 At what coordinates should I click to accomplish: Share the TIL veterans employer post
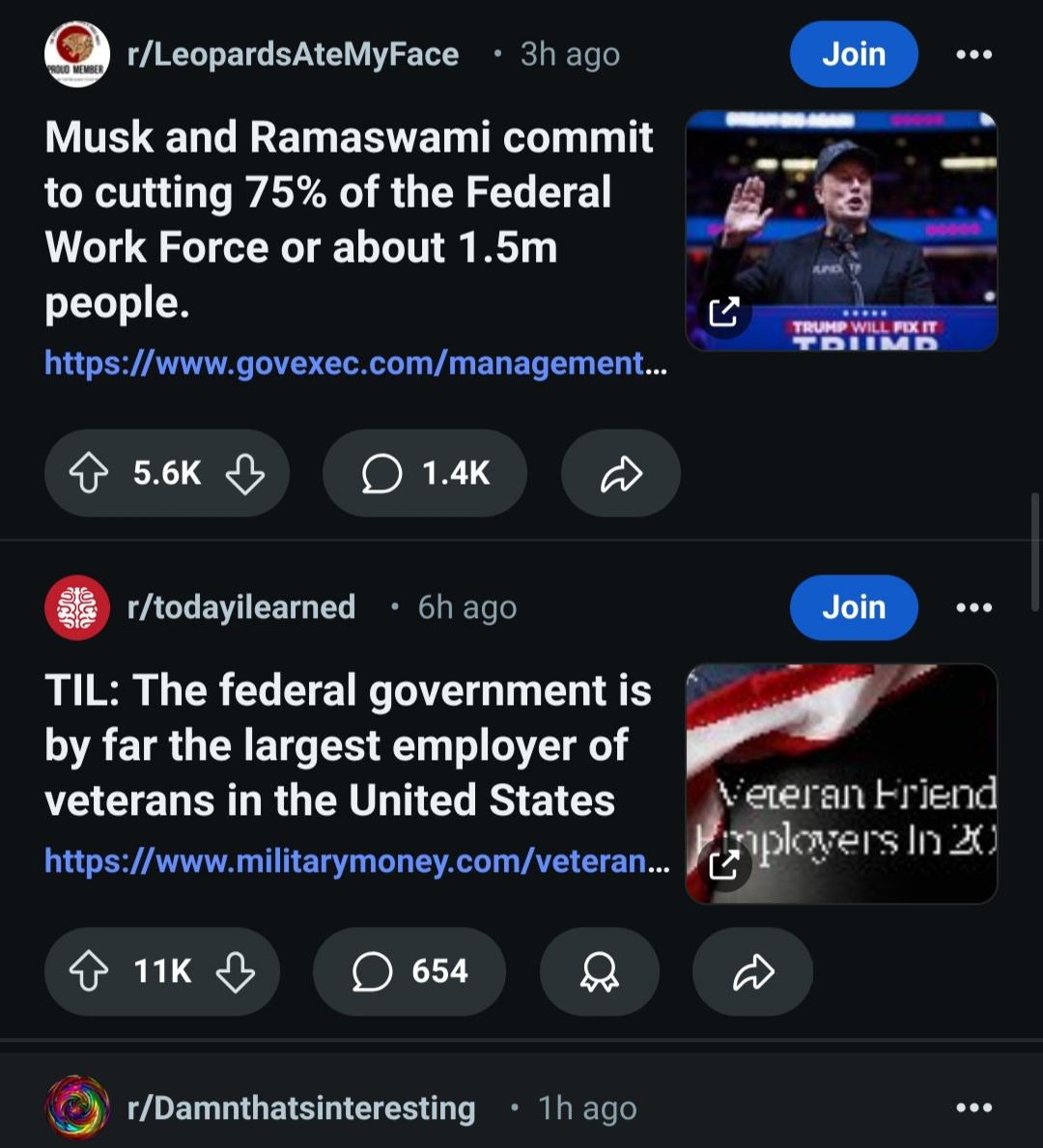click(x=752, y=971)
